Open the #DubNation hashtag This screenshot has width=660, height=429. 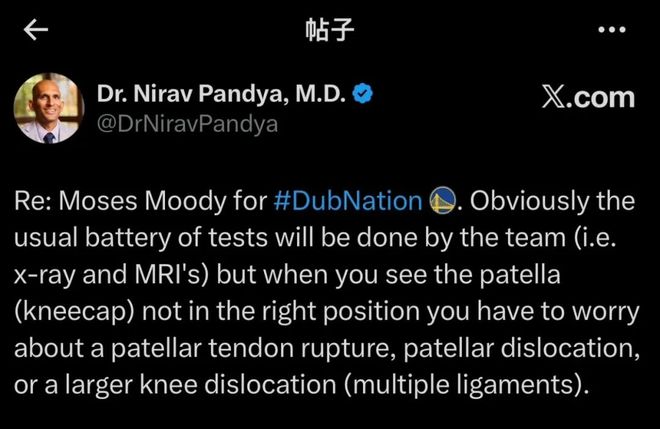tap(347, 201)
